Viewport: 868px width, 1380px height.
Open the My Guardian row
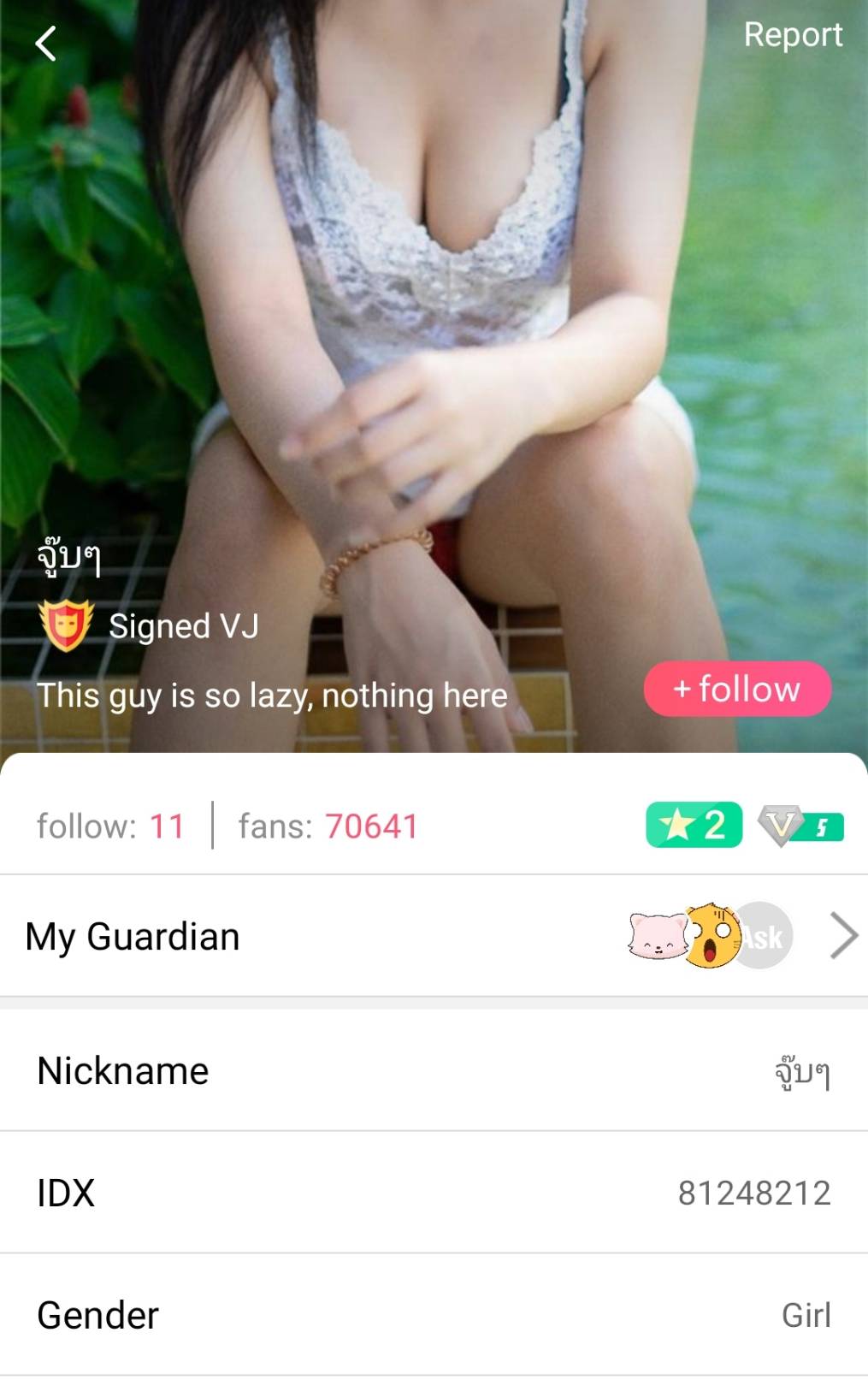[x=434, y=936]
